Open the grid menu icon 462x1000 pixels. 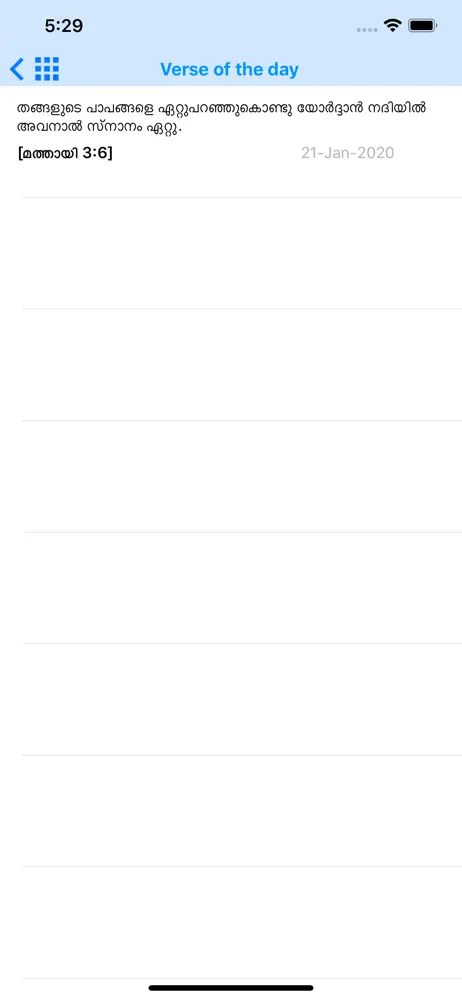click(x=47, y=69)
